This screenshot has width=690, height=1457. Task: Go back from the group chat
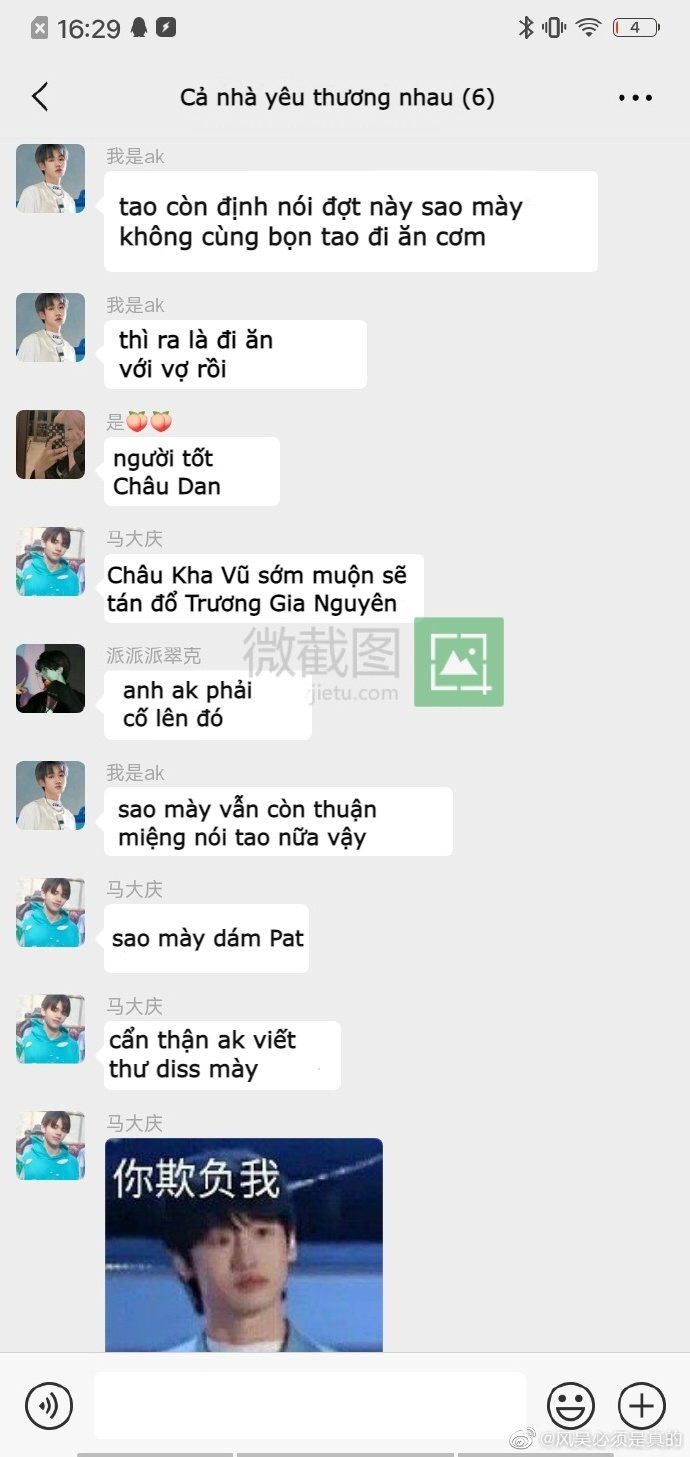[40, 97]
